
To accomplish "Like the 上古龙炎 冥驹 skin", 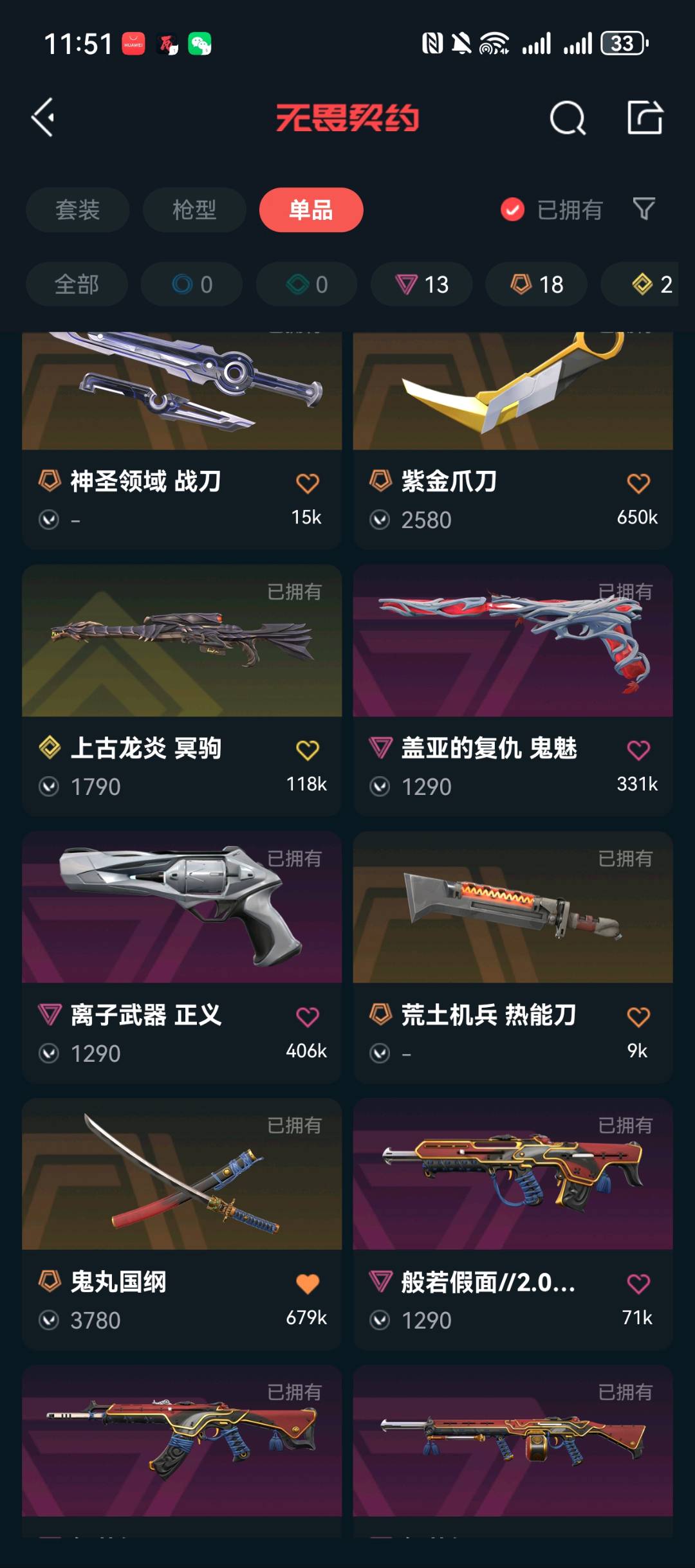I will coord(307,750).
